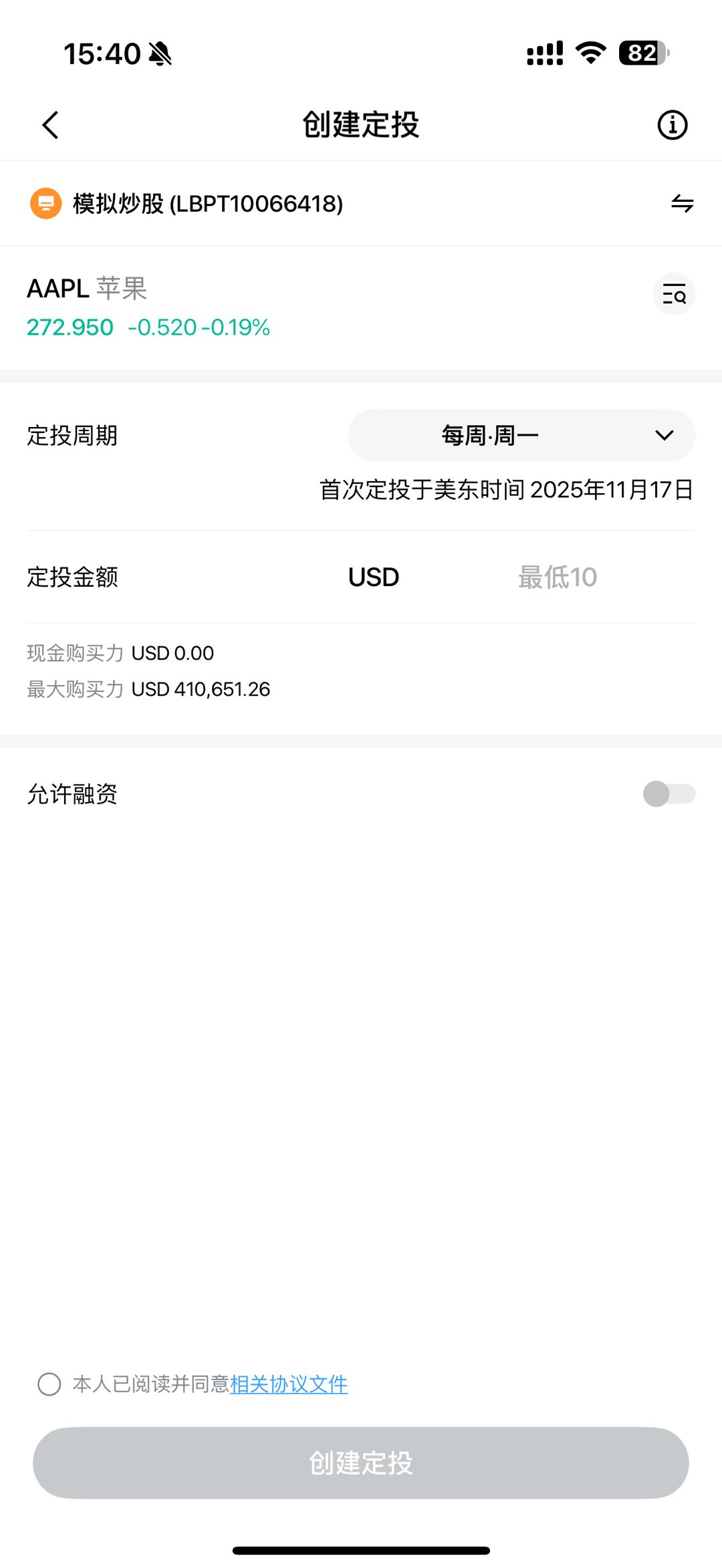This screenshot has height=1568, width=722.
Task: Switch the 模拟炒股 trading account
Action: (682, 203)
